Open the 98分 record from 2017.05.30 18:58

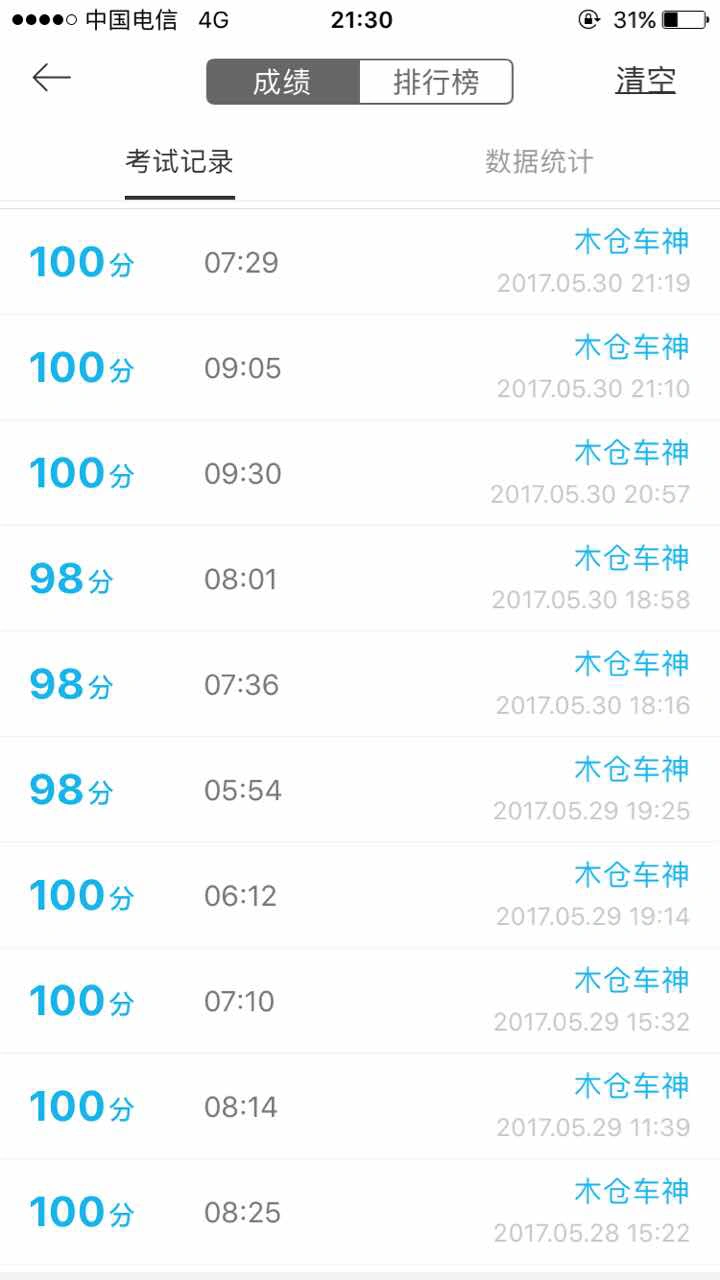coord(360,579)
